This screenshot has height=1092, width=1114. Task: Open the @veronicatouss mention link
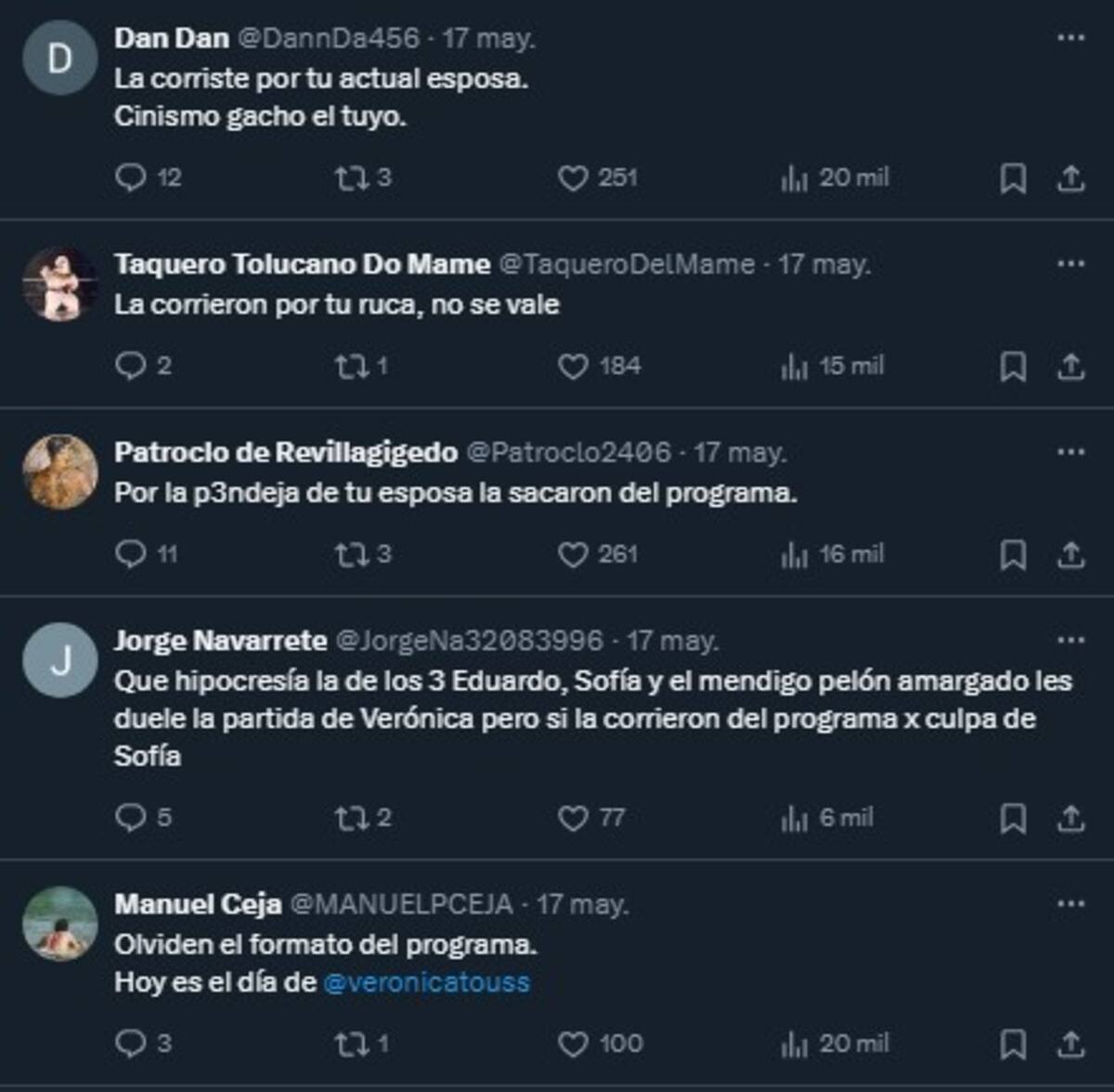coord(426,982)
